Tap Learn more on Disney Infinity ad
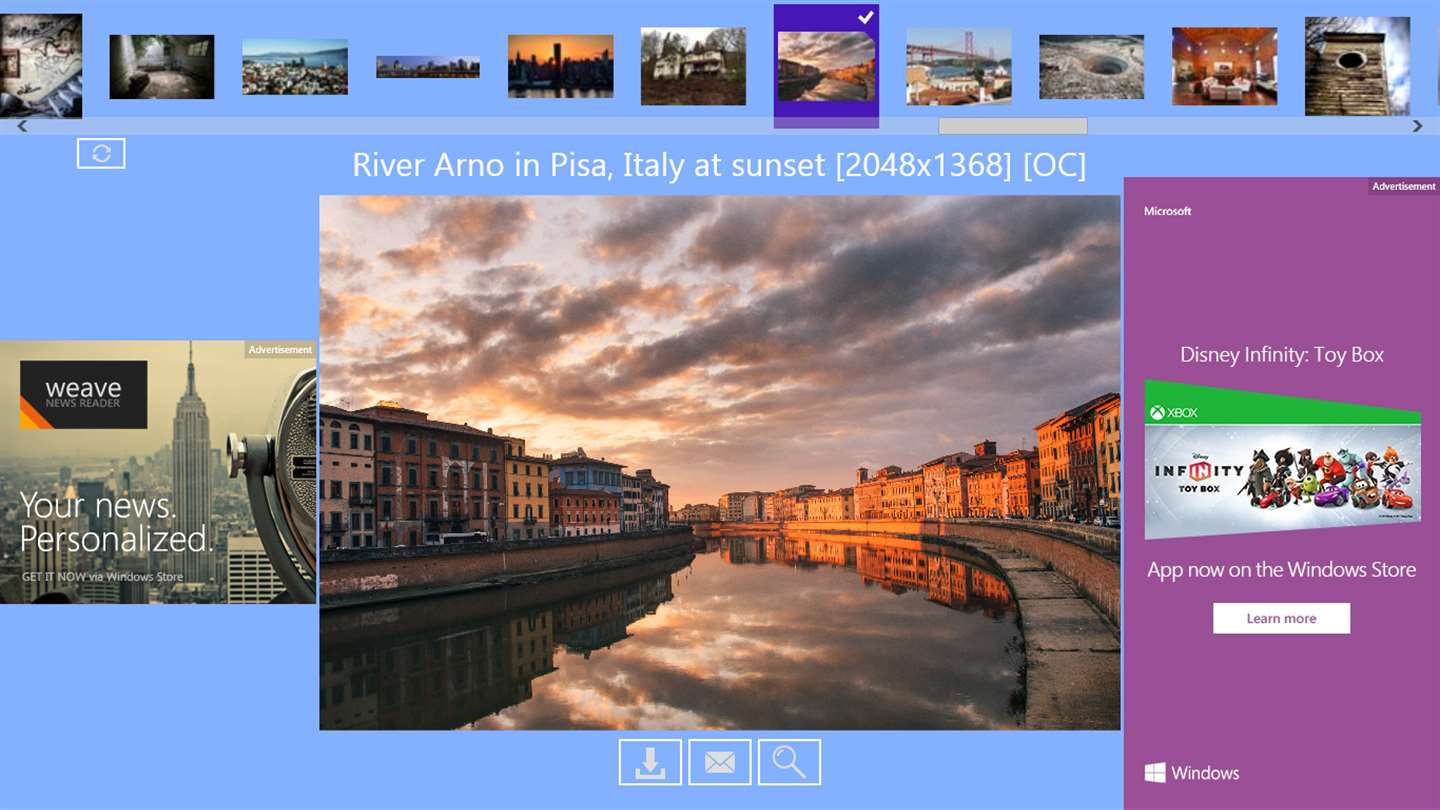The width and height of the screenshot is (1440, 810). click(1281, 618)
